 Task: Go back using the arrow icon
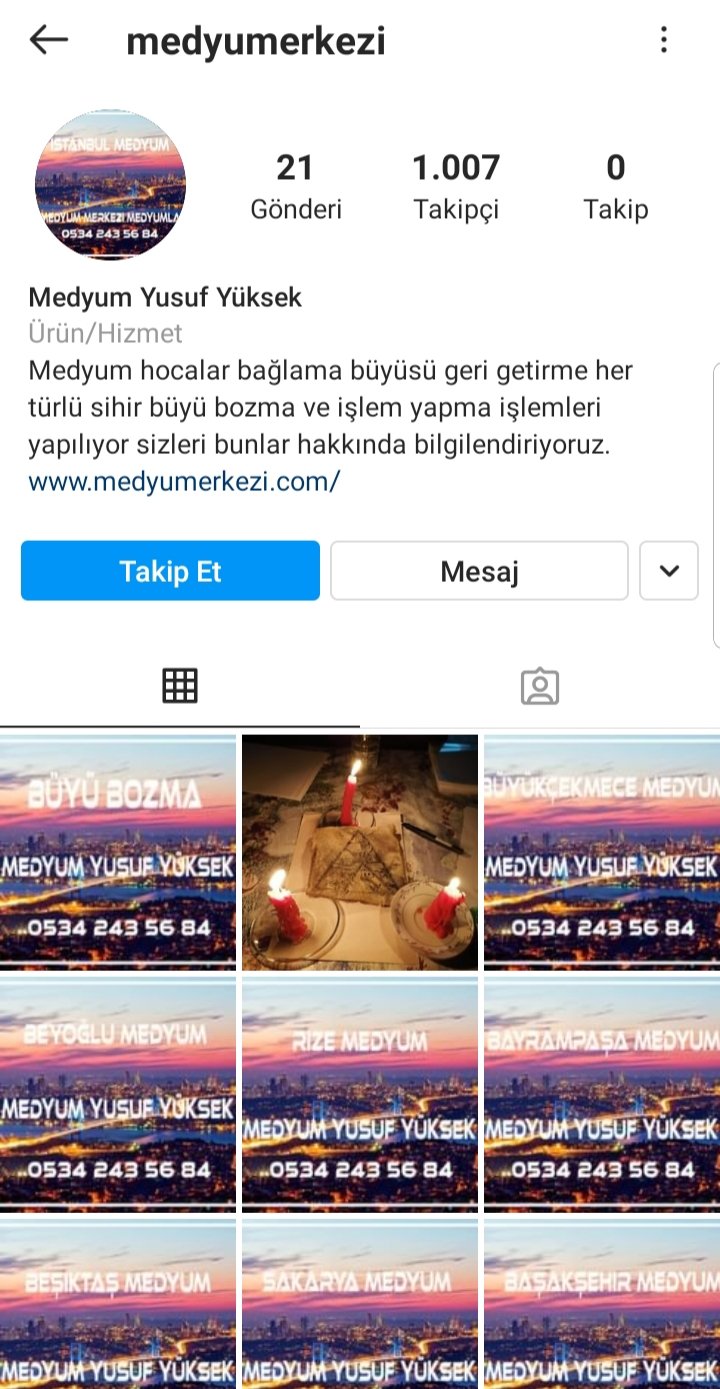click(x=48, y=40)
